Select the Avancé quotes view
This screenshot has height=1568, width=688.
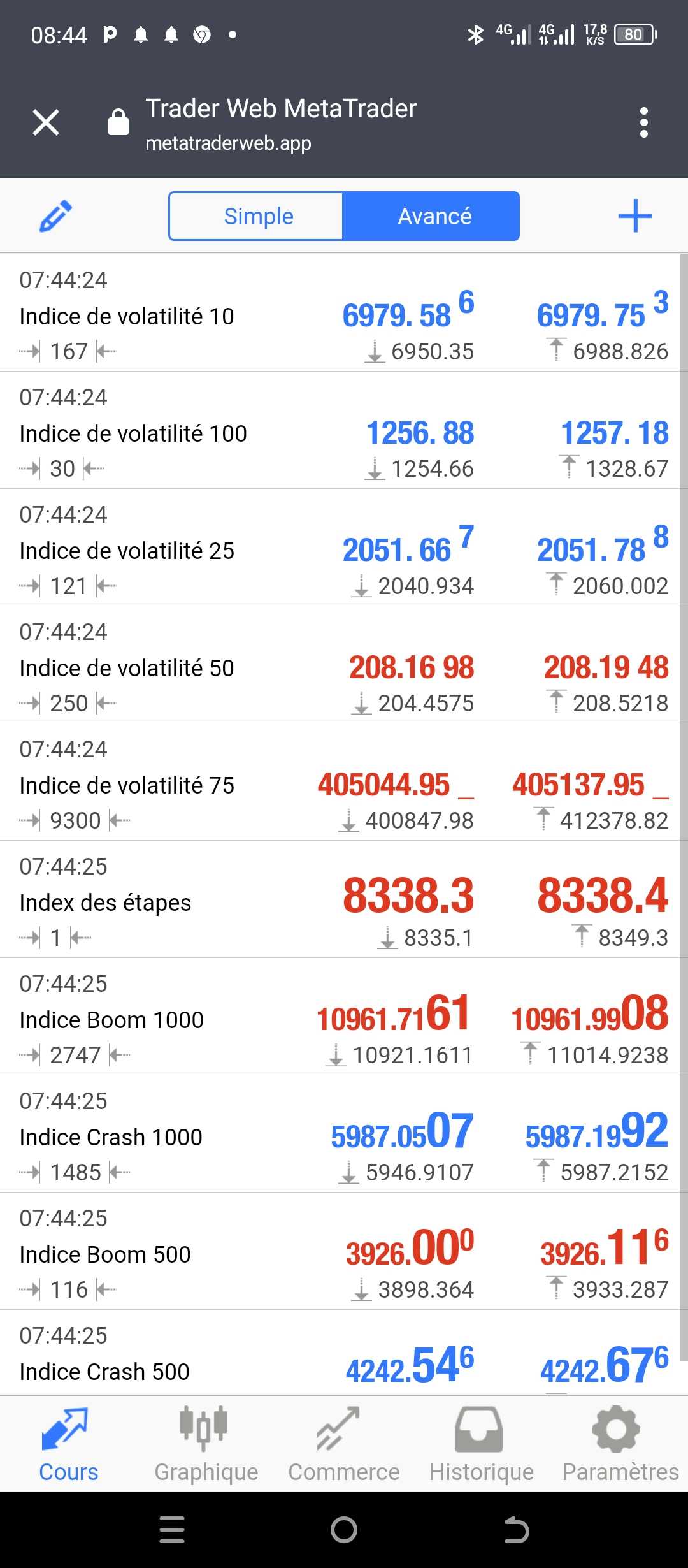(433, 216)
